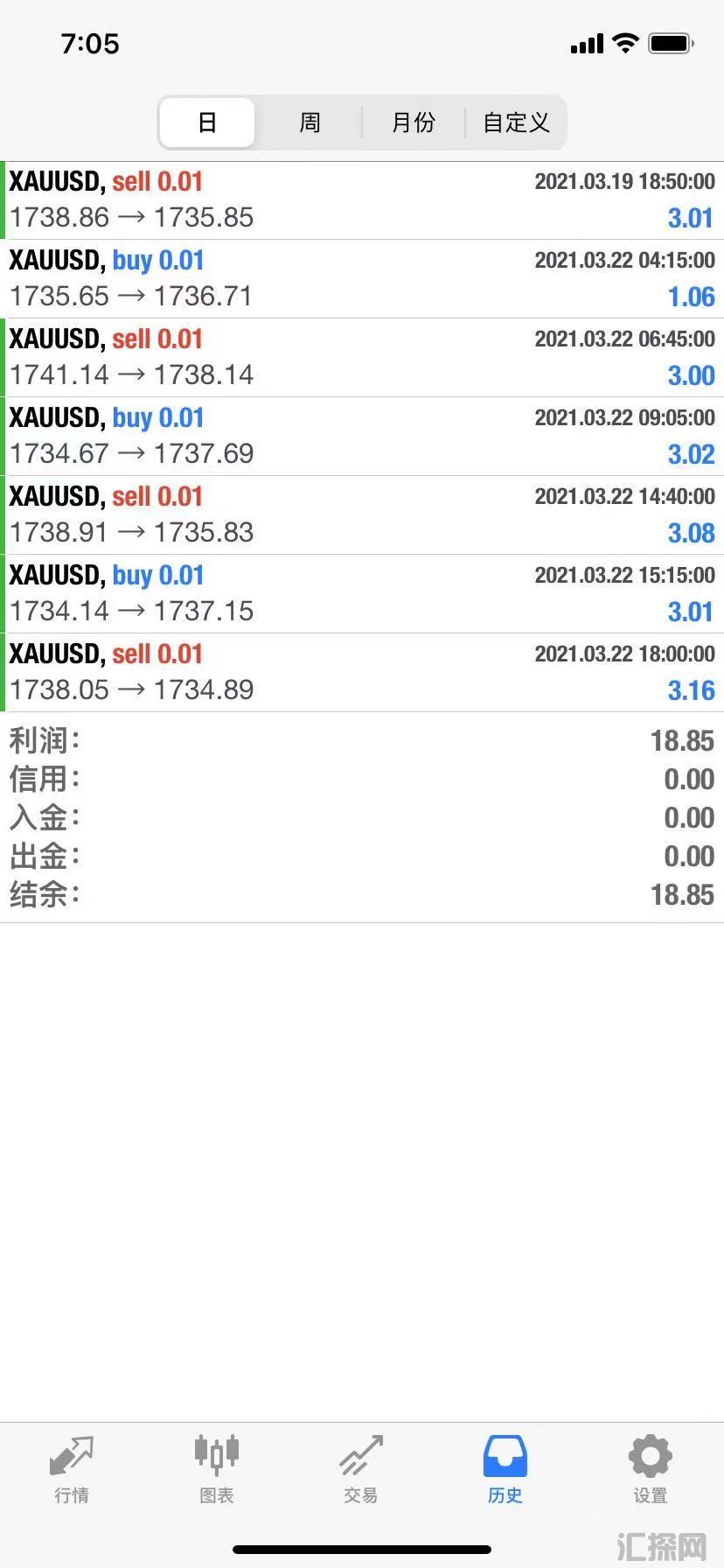Open the 行情 quotes tab
The image size is (724, 1568).
click(x=72, y=1470)
